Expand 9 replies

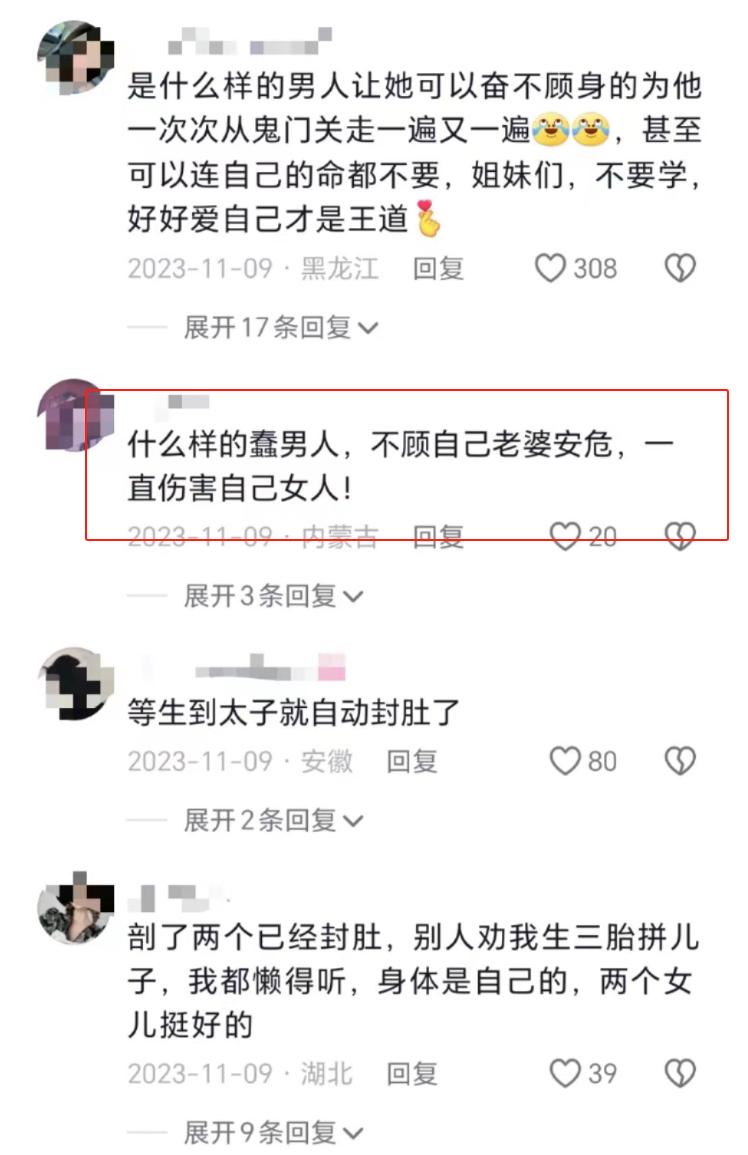point(272,1132)
